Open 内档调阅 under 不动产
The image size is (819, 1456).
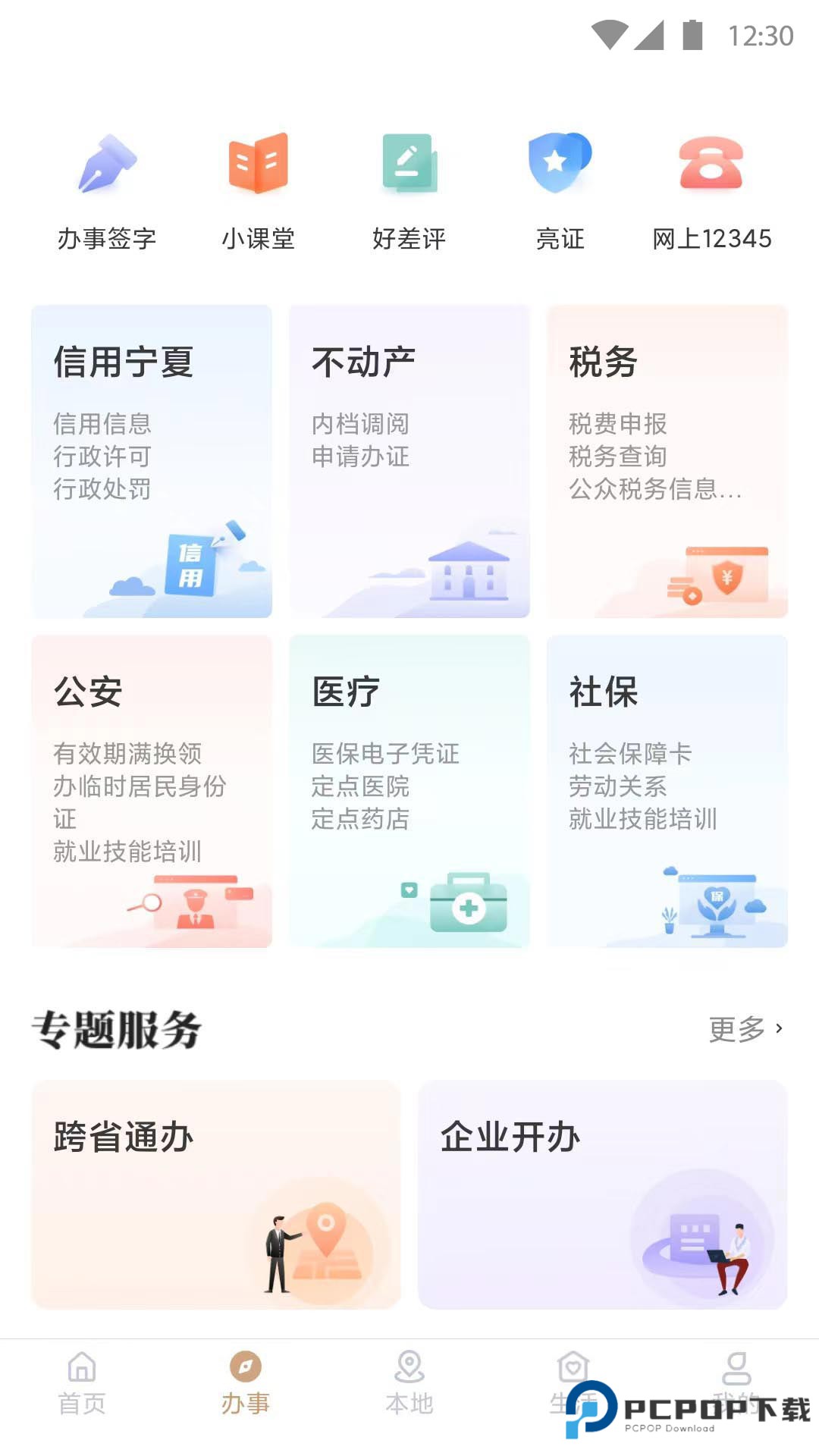coord(362,425)
